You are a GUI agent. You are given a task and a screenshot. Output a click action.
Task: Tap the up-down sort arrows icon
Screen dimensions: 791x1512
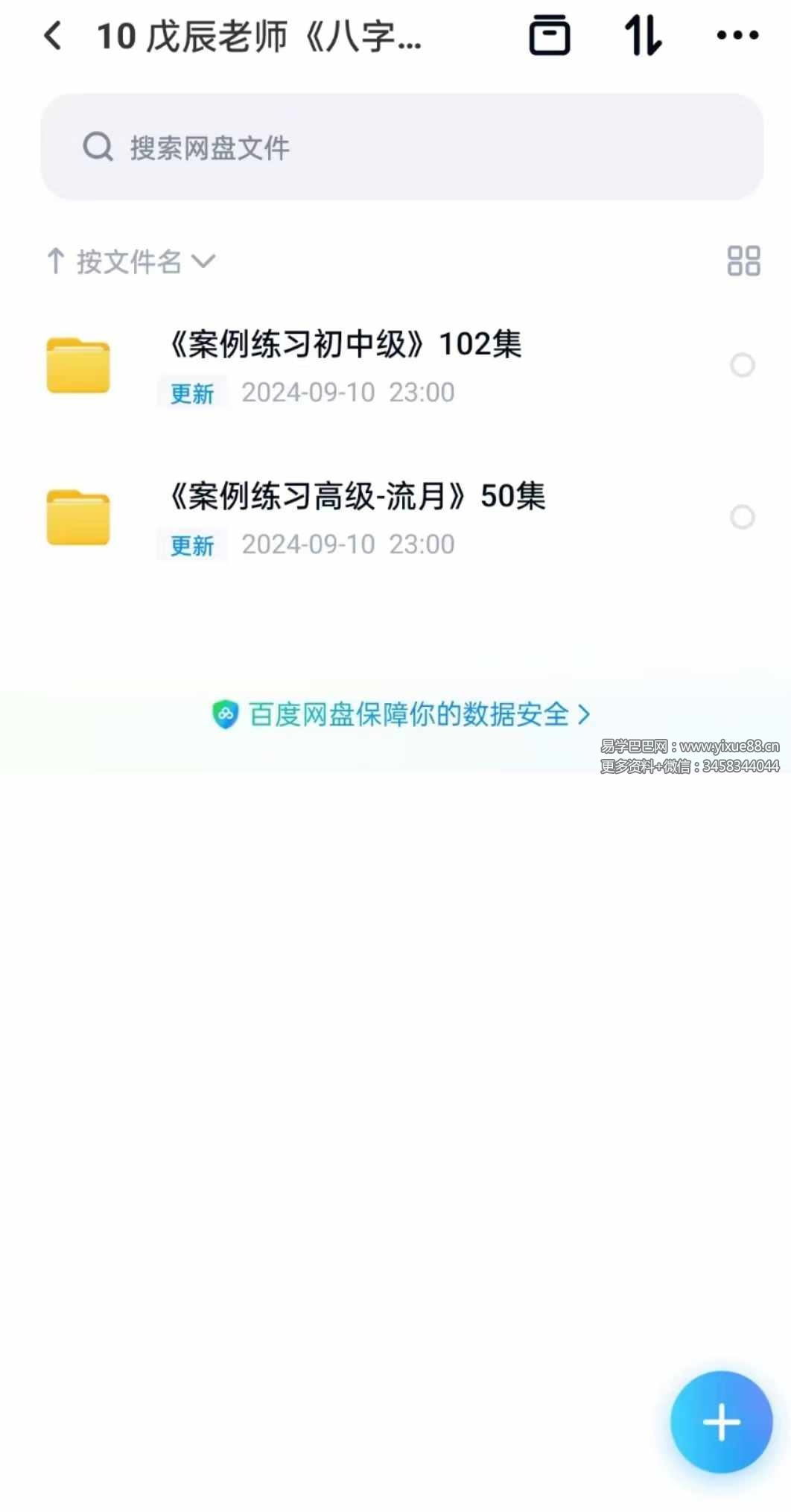[642, 36]
